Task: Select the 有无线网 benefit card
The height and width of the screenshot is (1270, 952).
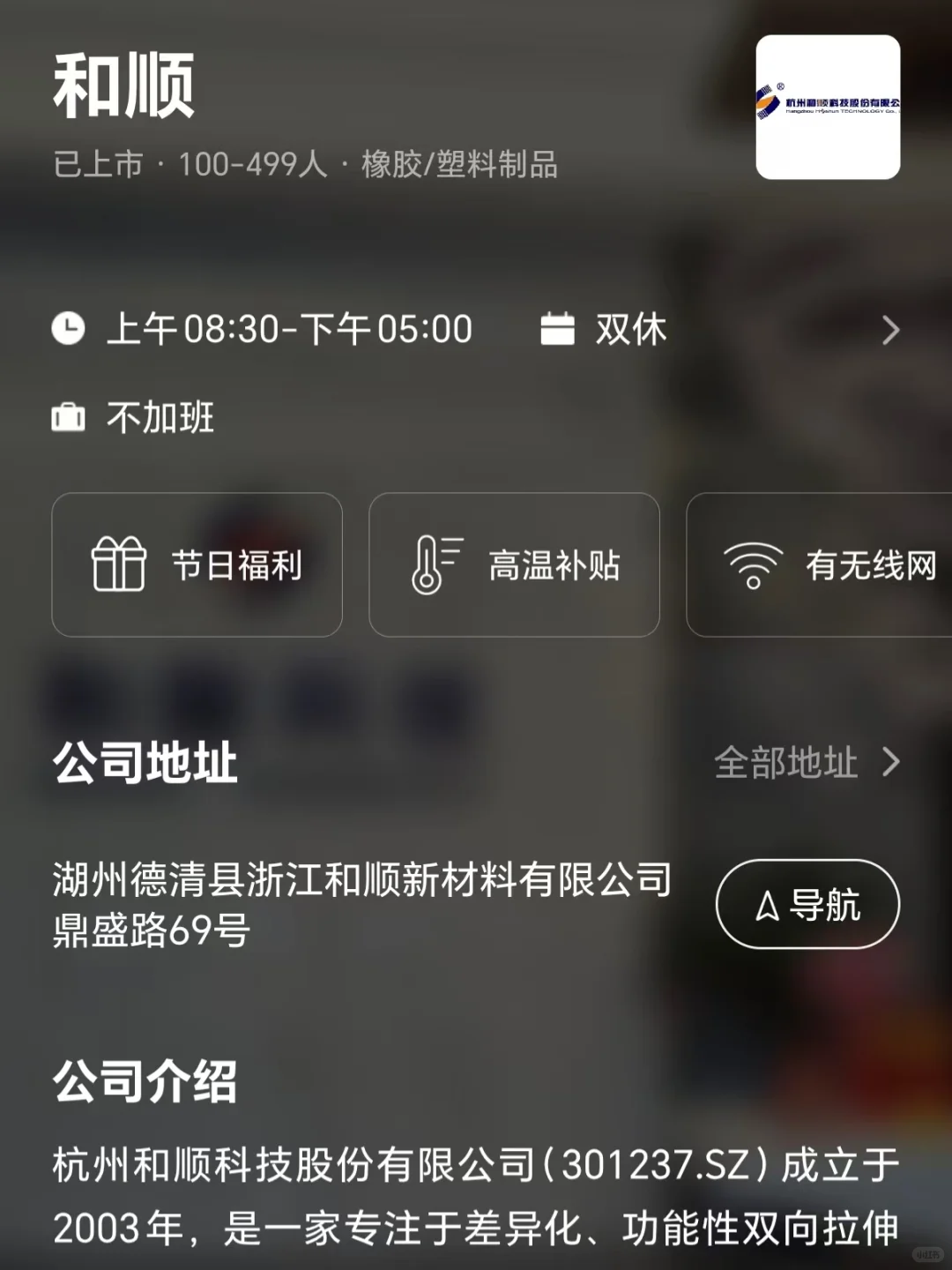Action: point(820,564)
